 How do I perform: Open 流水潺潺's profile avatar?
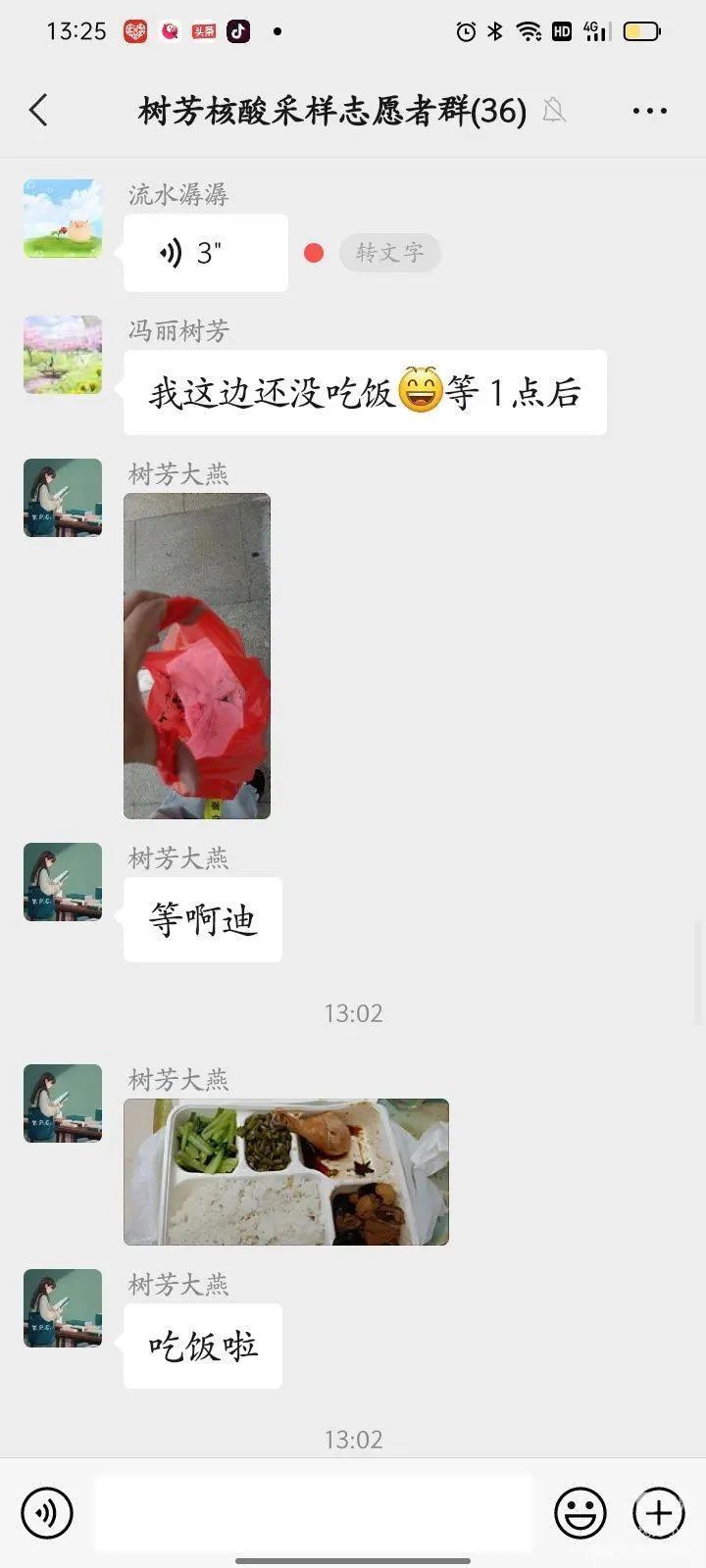[63, 219]
